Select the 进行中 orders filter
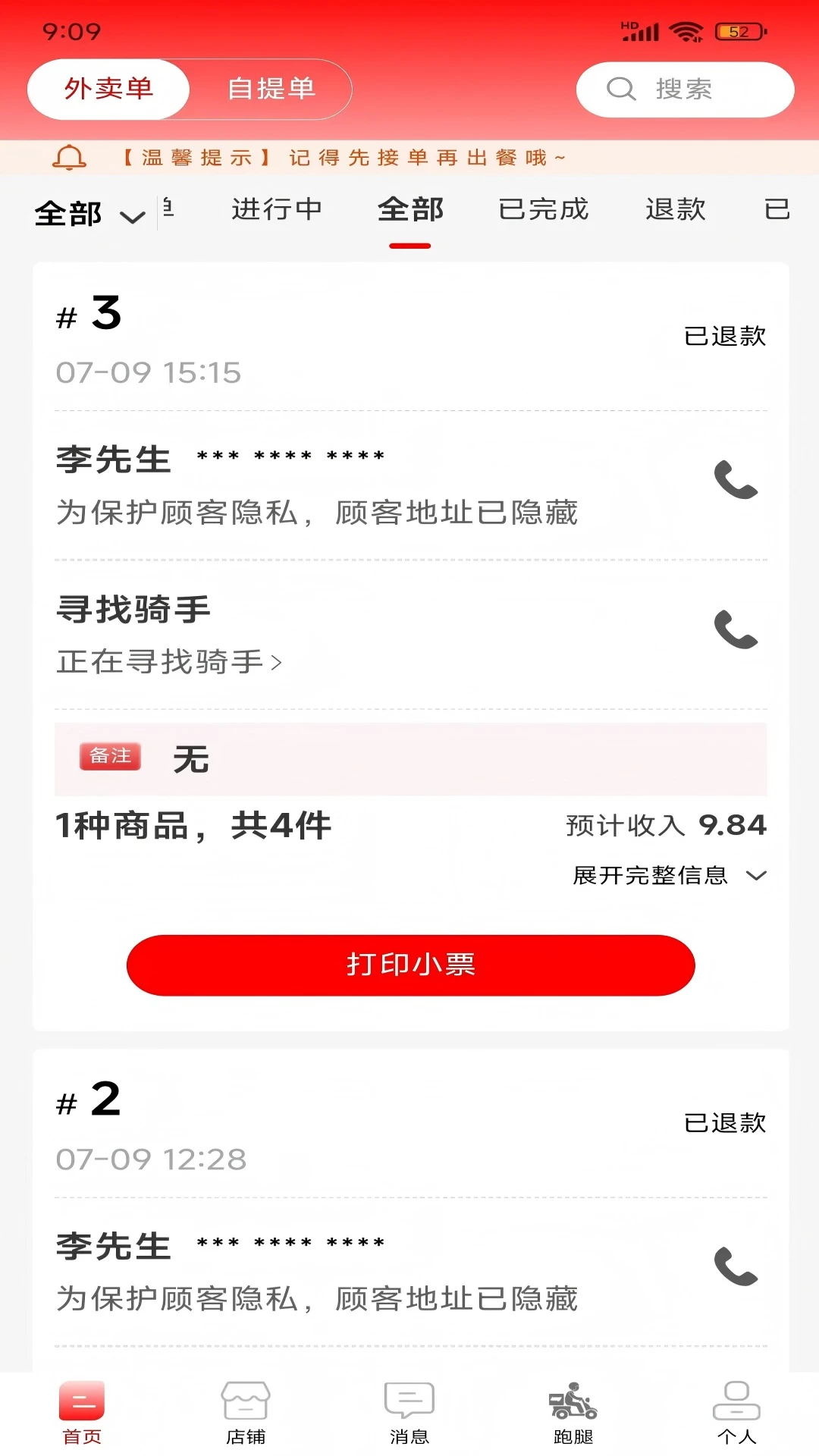This screenshot has width=819, height=1456. click(x=276, y=209)
